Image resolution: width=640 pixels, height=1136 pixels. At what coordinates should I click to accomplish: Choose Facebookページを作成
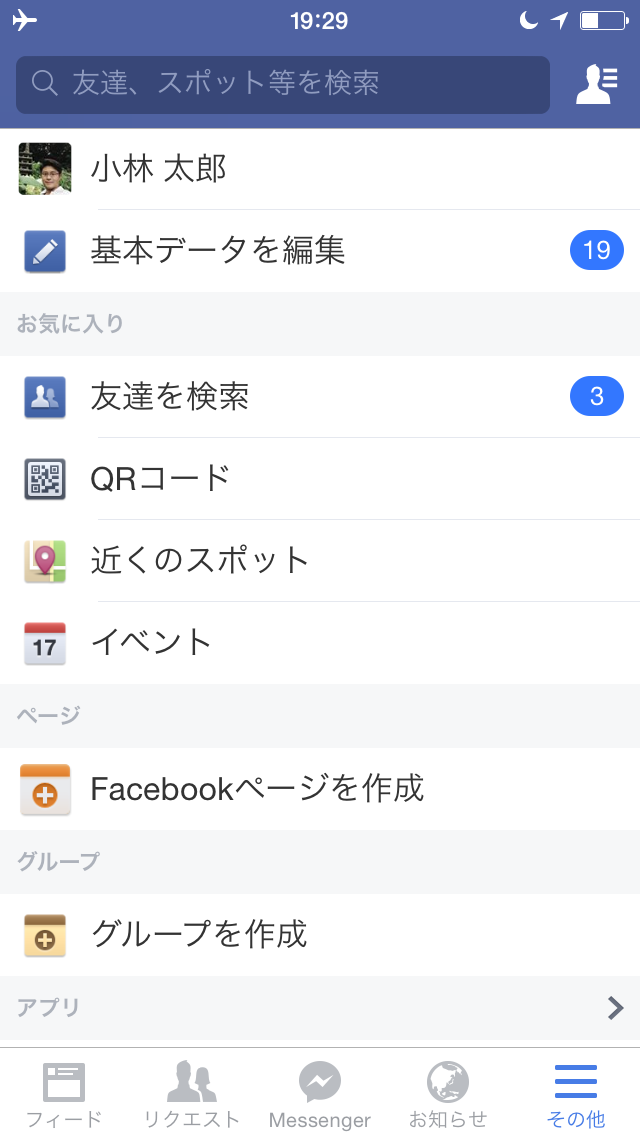coord(320,789)
